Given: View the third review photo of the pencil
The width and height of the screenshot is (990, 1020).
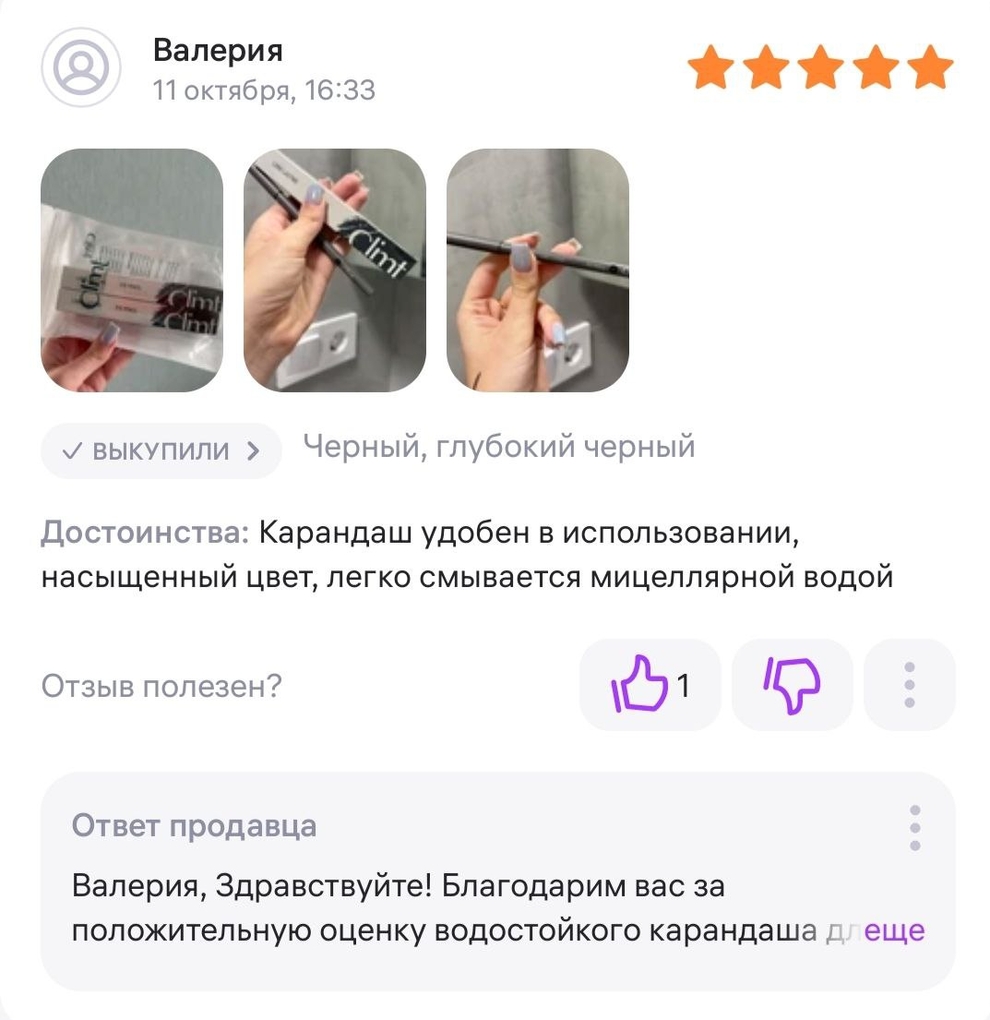Looking at the screenshot, I should point(538,270).
